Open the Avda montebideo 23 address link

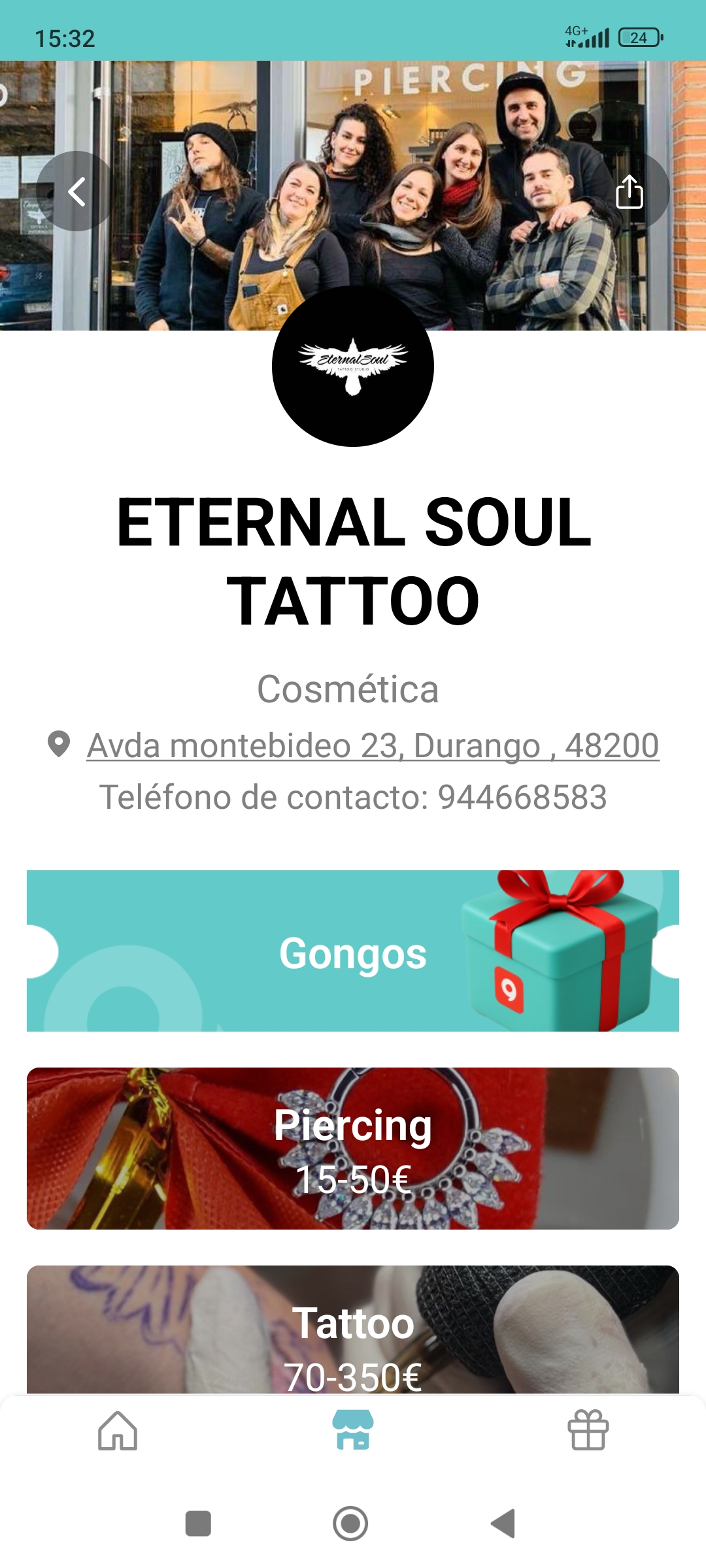(x=373, y=745)
